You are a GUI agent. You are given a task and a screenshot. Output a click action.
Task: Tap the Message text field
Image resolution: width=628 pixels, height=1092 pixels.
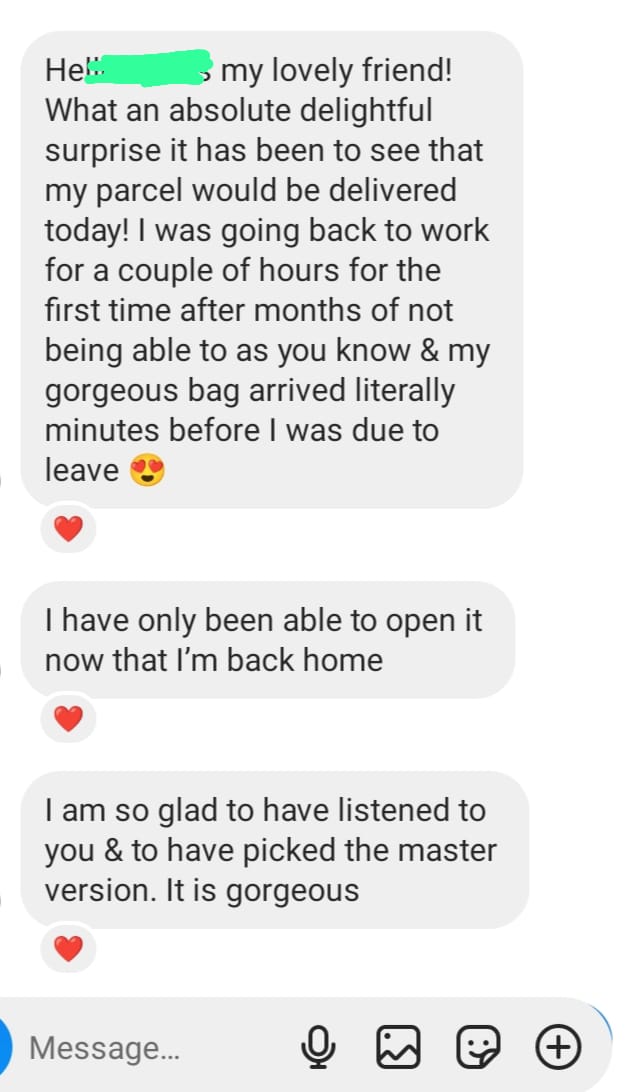pyautogui.click(x=150, y=1048)
